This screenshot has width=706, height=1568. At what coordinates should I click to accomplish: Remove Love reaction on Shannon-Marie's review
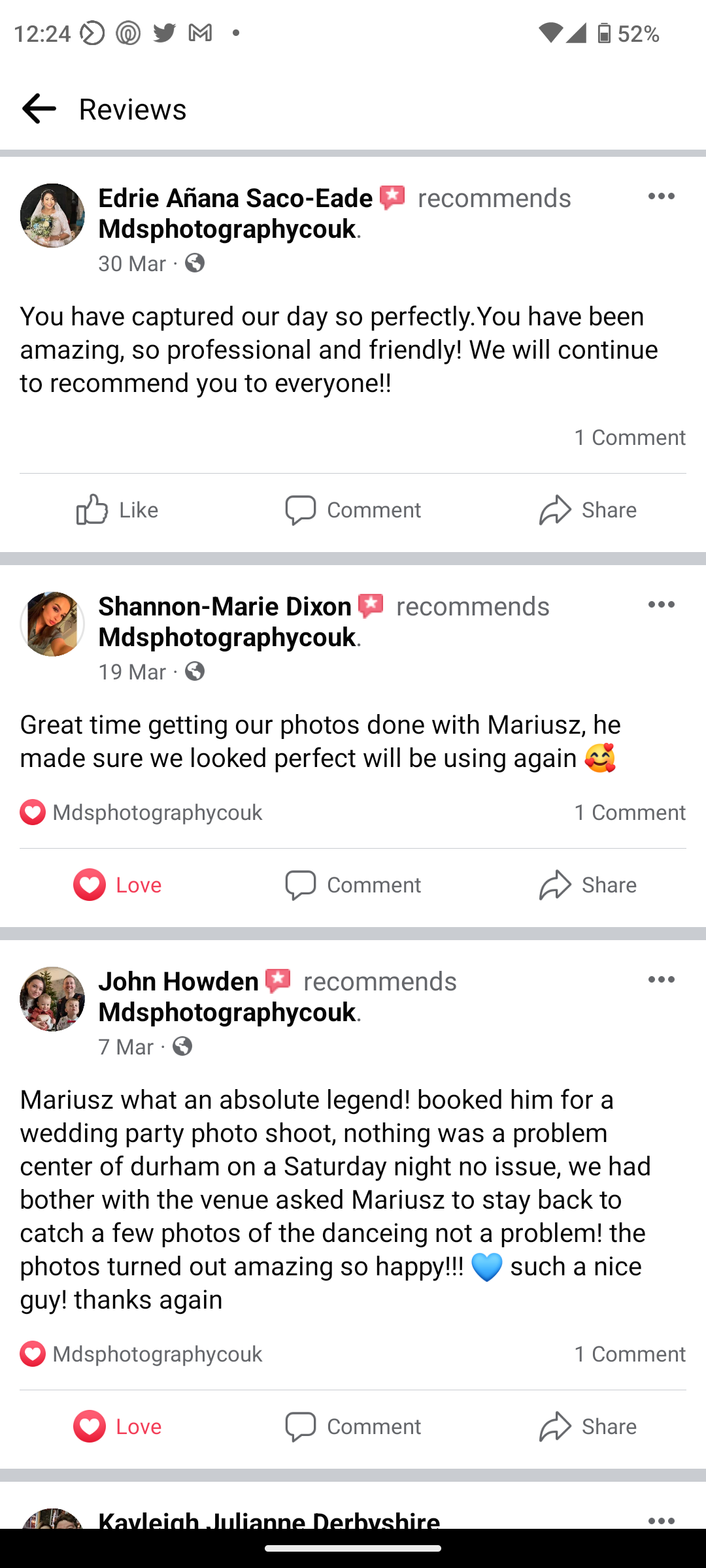point(117,885)
